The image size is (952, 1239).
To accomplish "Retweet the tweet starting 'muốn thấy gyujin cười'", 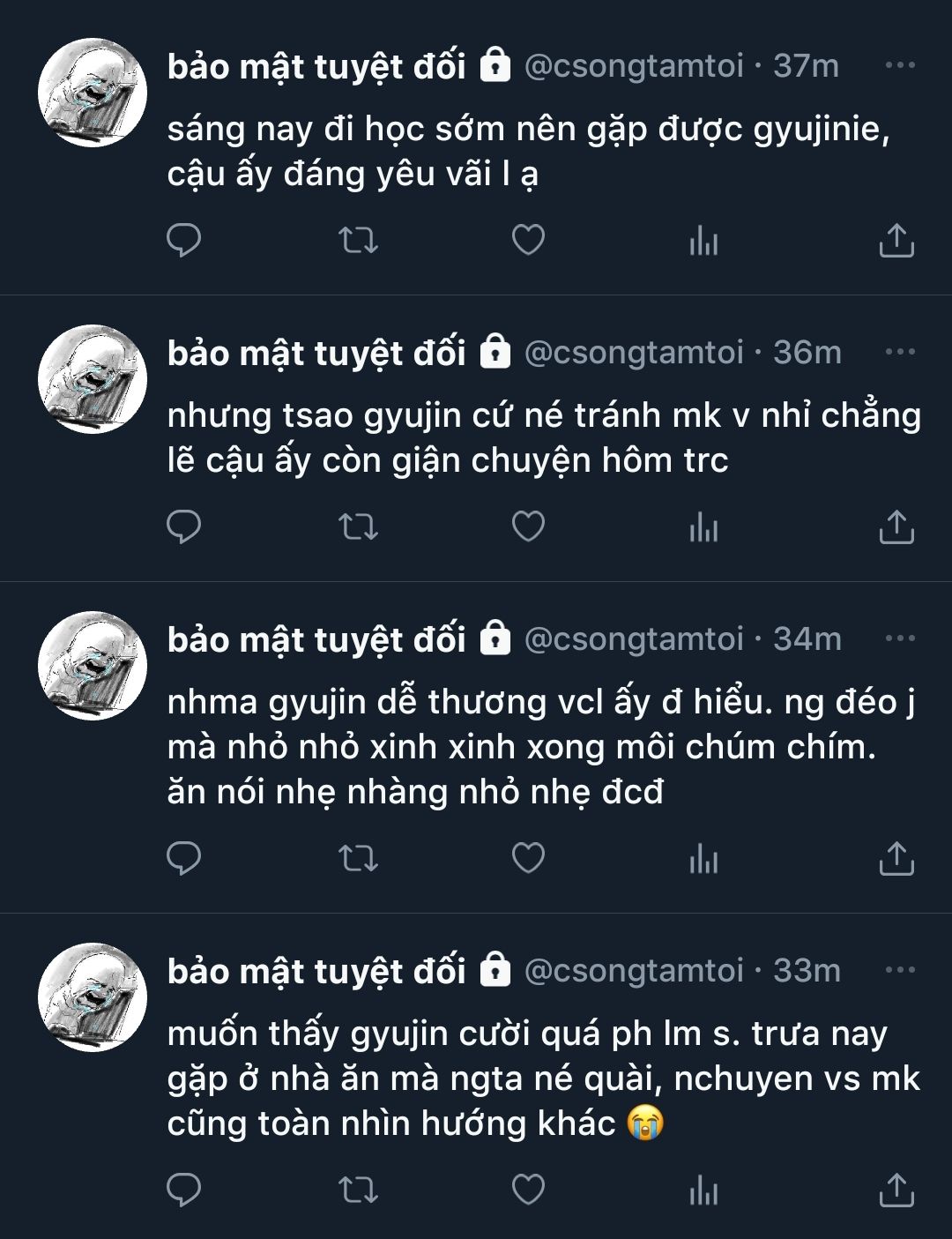I will pos(358,1190).
